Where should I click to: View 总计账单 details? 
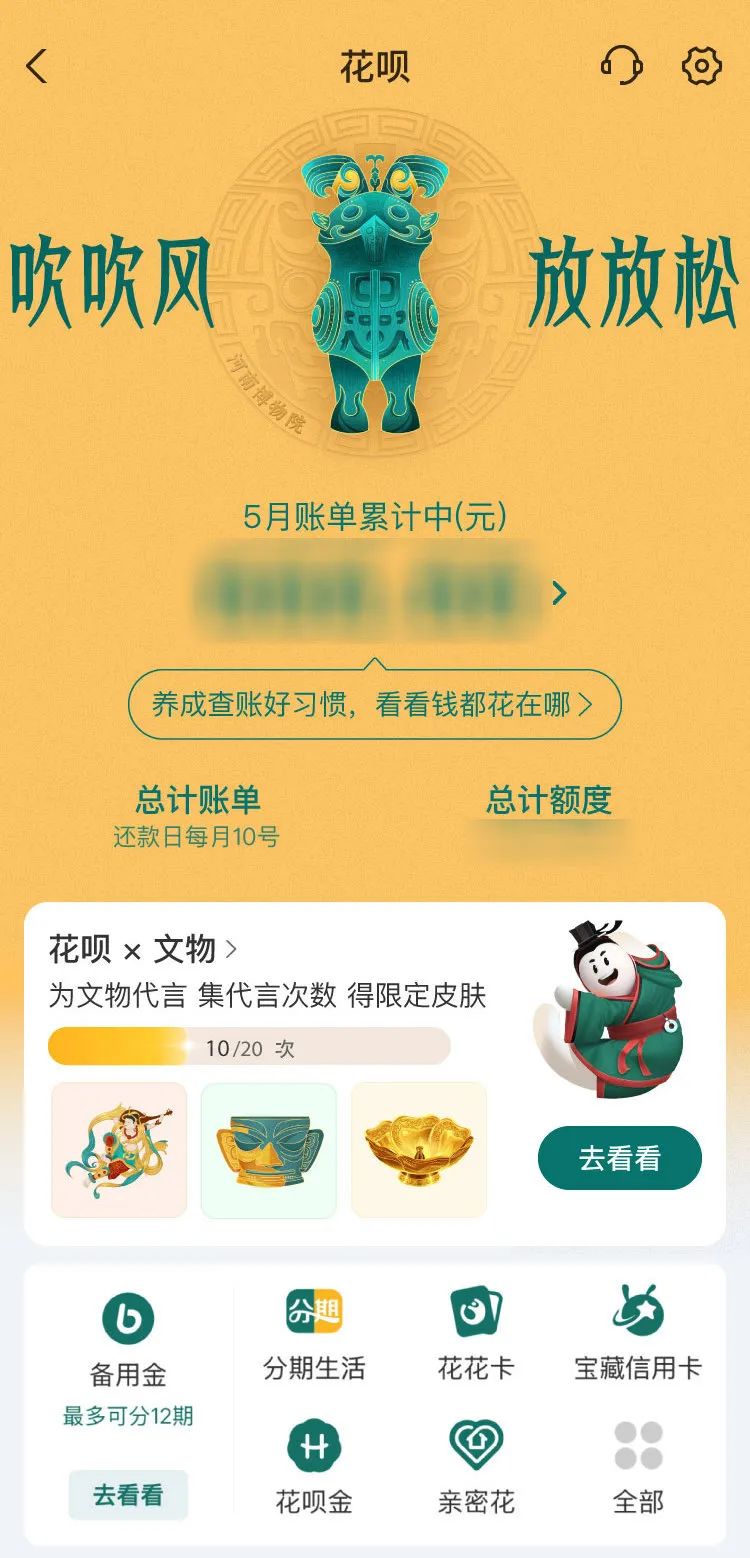[x=197, y=814]
